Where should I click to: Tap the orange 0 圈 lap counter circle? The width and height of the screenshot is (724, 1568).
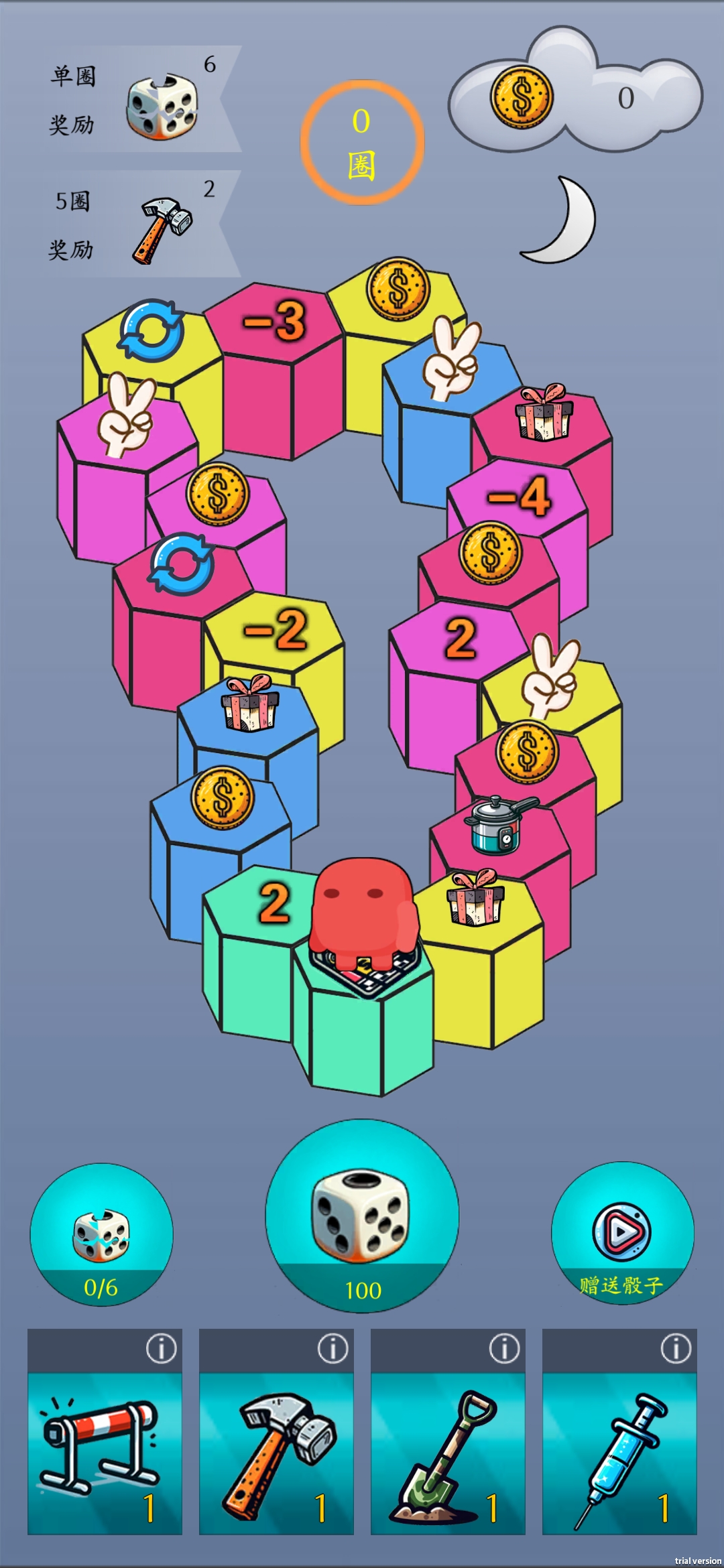(x=362, y=143)
